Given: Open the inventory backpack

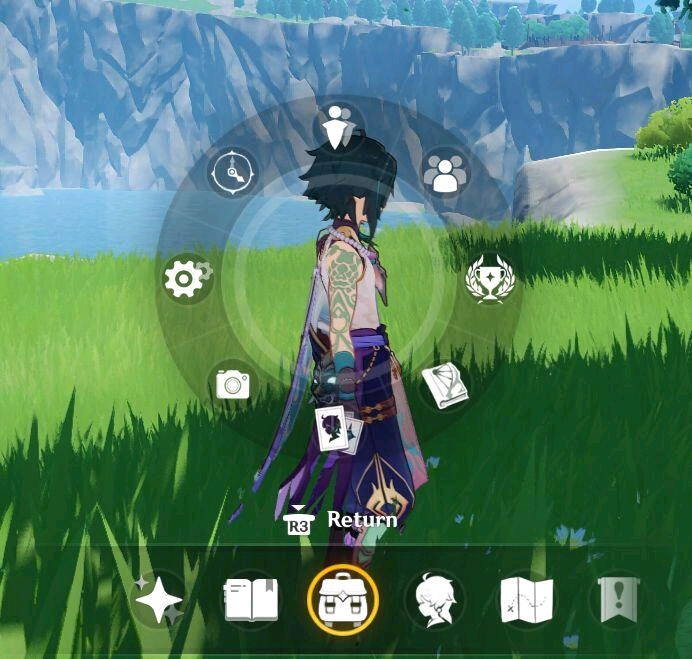Looking at the screenshot, I should point(342,600).
